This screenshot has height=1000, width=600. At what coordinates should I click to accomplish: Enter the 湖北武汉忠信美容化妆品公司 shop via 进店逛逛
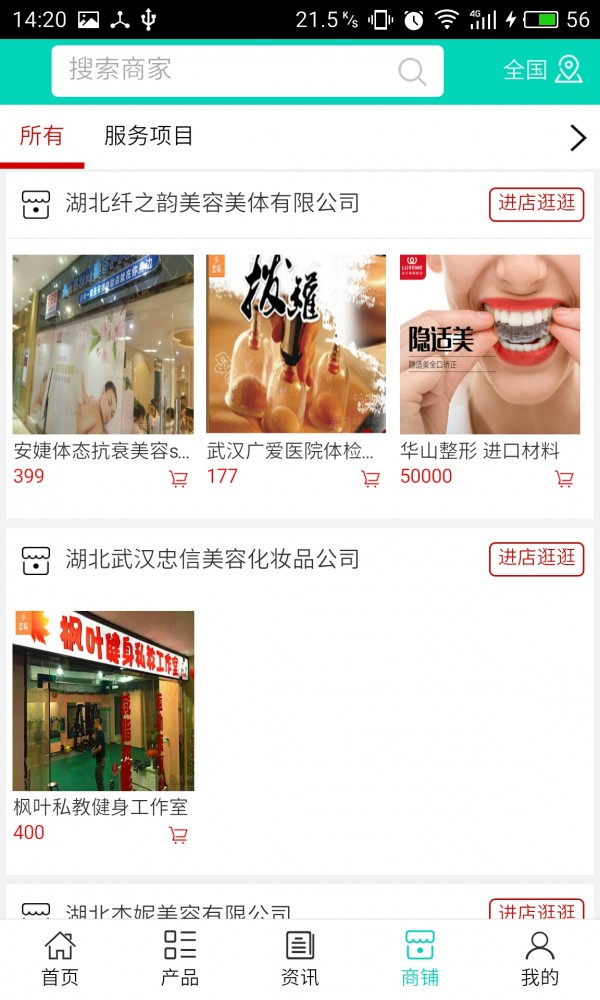[537, 559]
